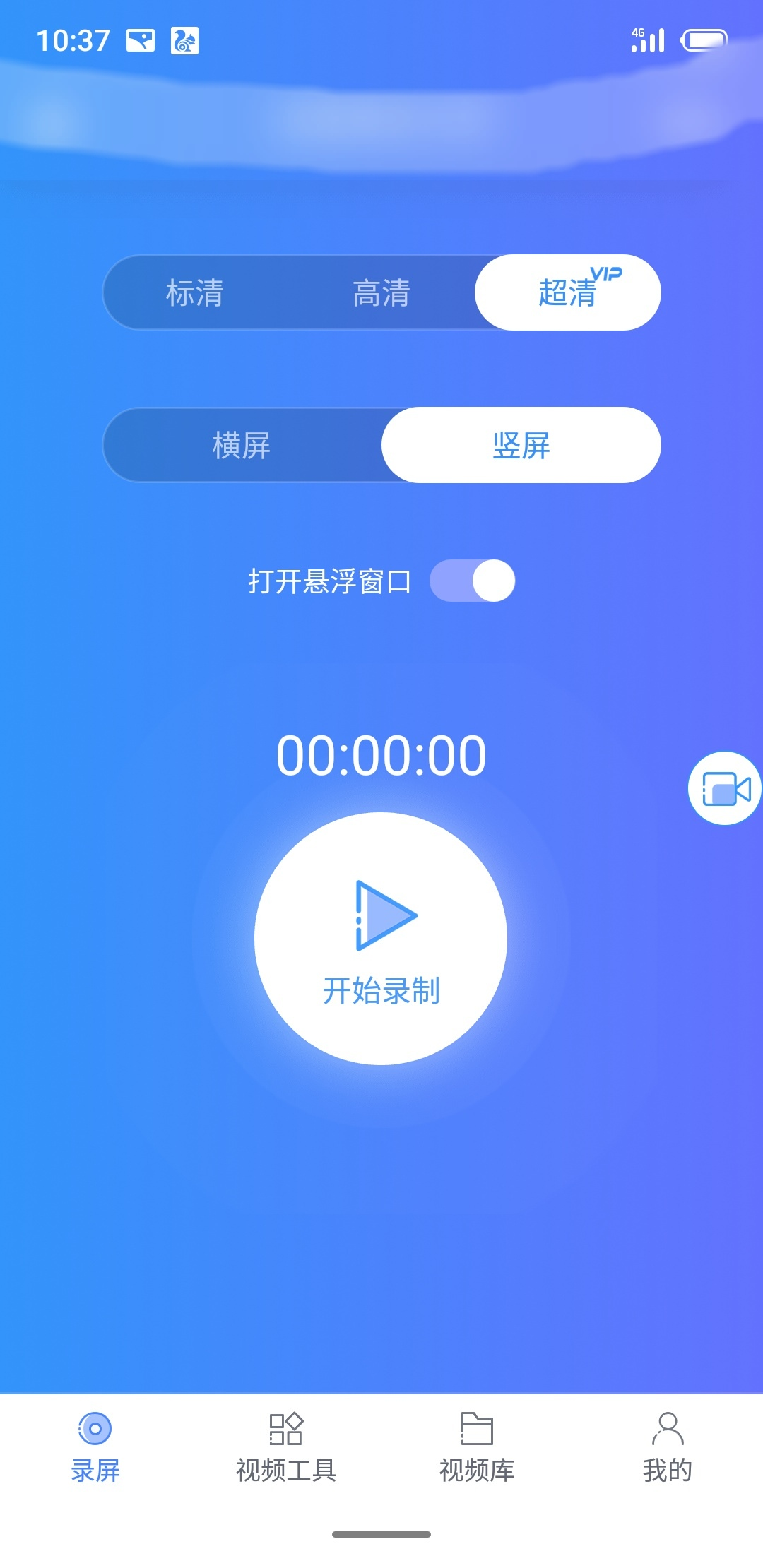Open the floating video camera icon

(x=725, y=788)
